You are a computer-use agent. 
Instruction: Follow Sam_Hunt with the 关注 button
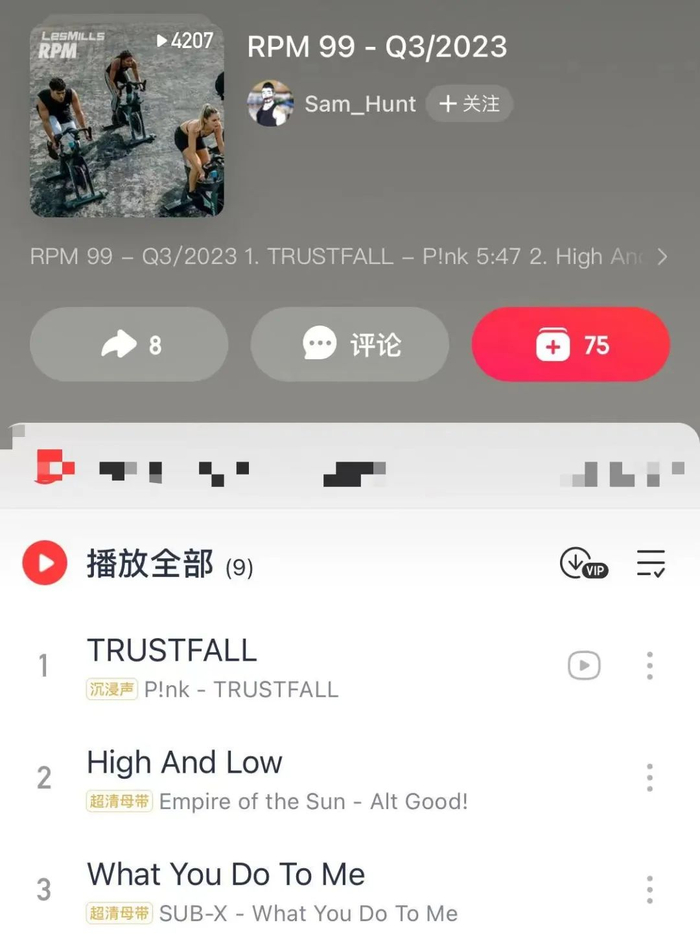(x=469, y=104)
